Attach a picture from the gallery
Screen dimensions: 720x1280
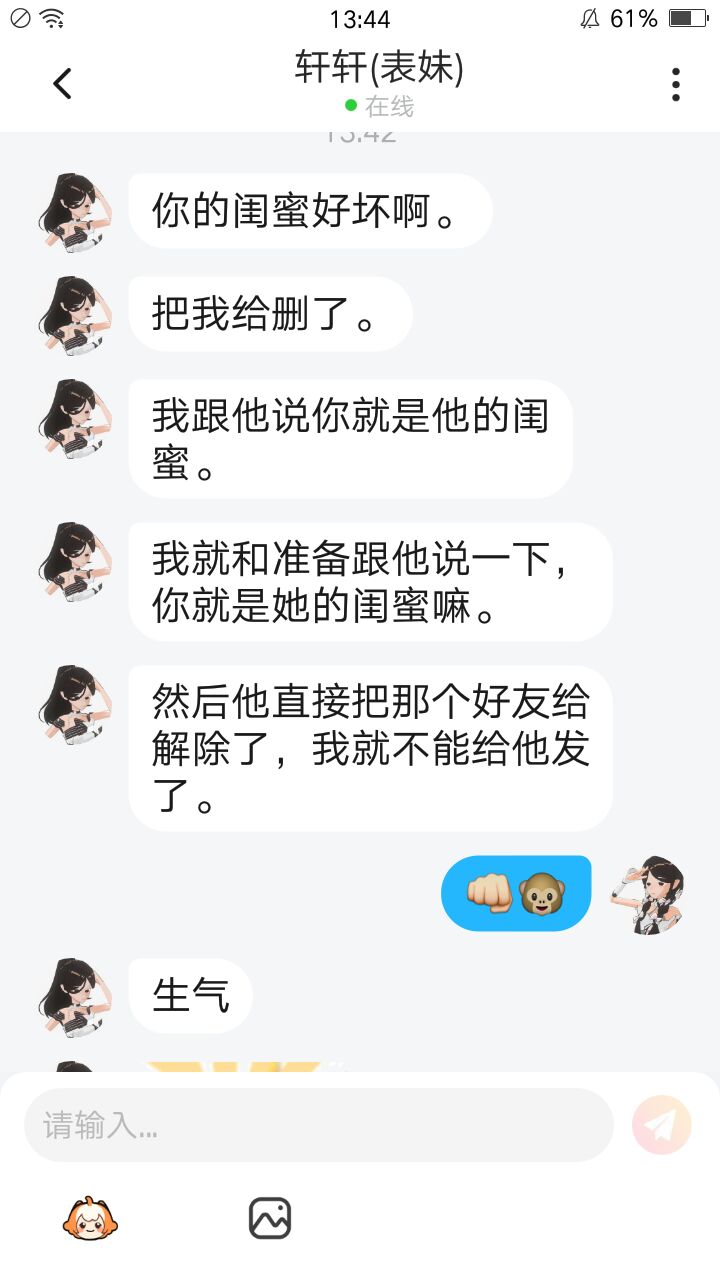tap(269, 1218)
